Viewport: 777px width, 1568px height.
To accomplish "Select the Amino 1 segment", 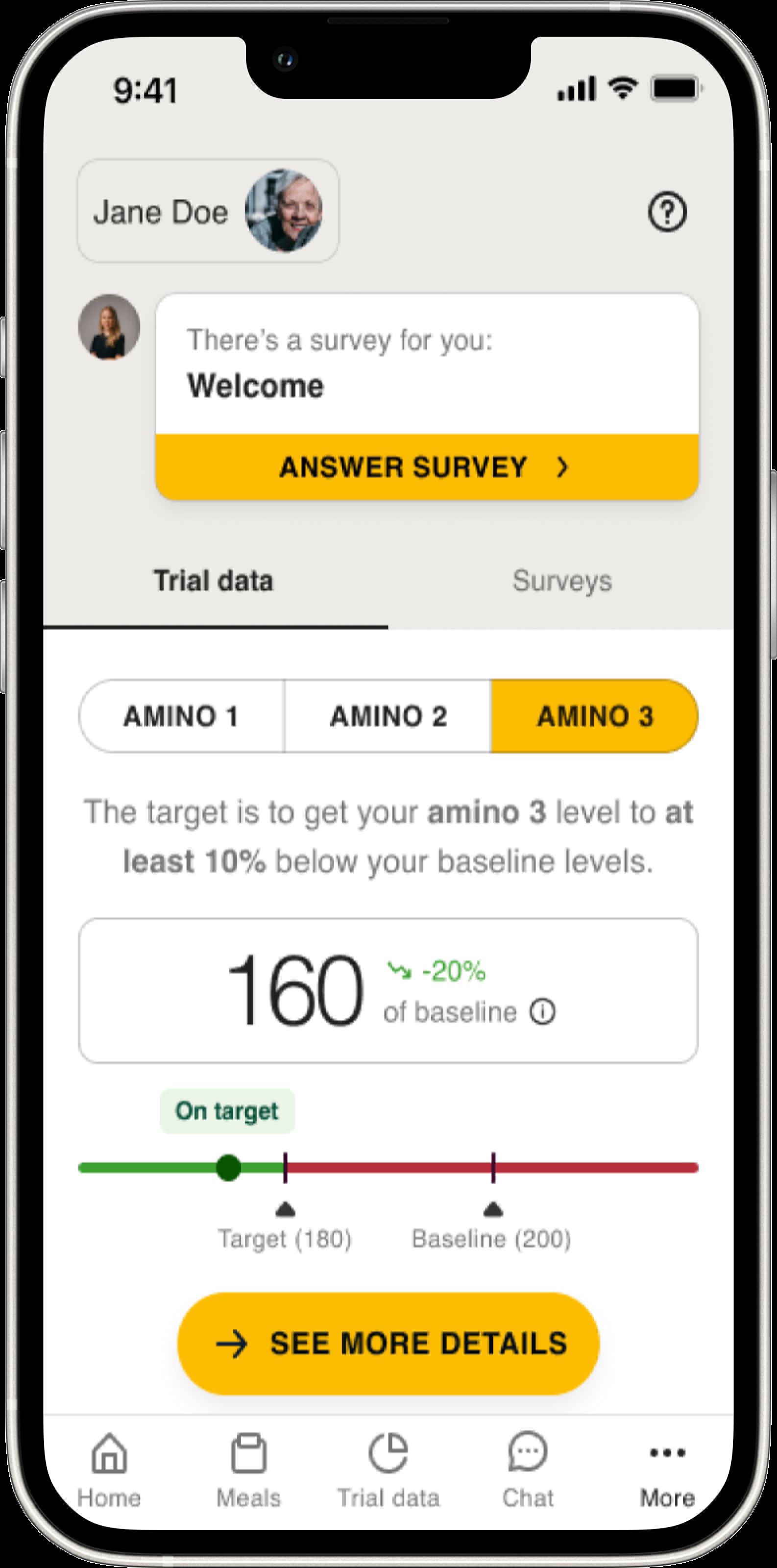I will click(x=181, y=716).
